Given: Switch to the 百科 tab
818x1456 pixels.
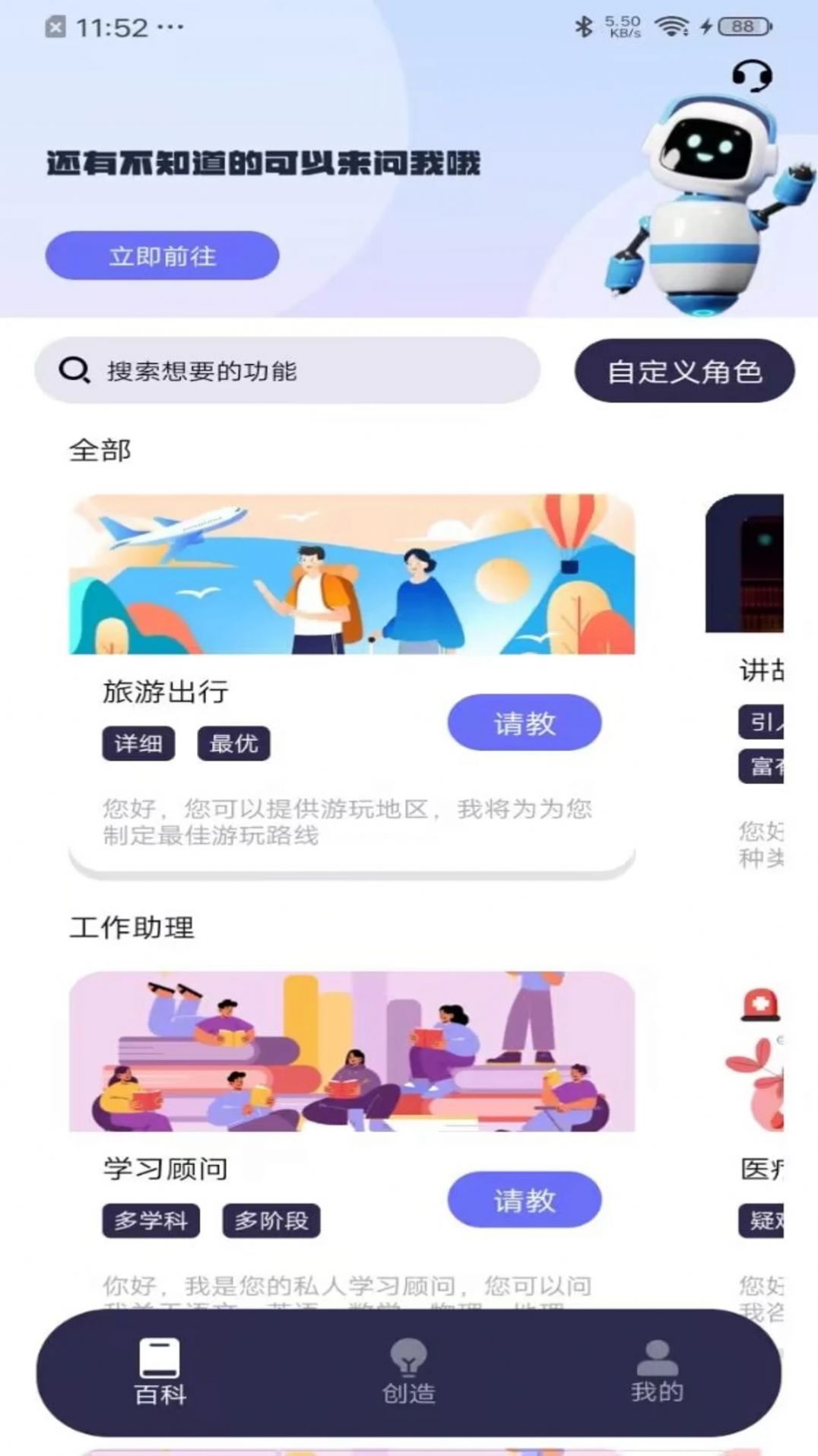Looking at the screenshot, I should click(160, 1372).
